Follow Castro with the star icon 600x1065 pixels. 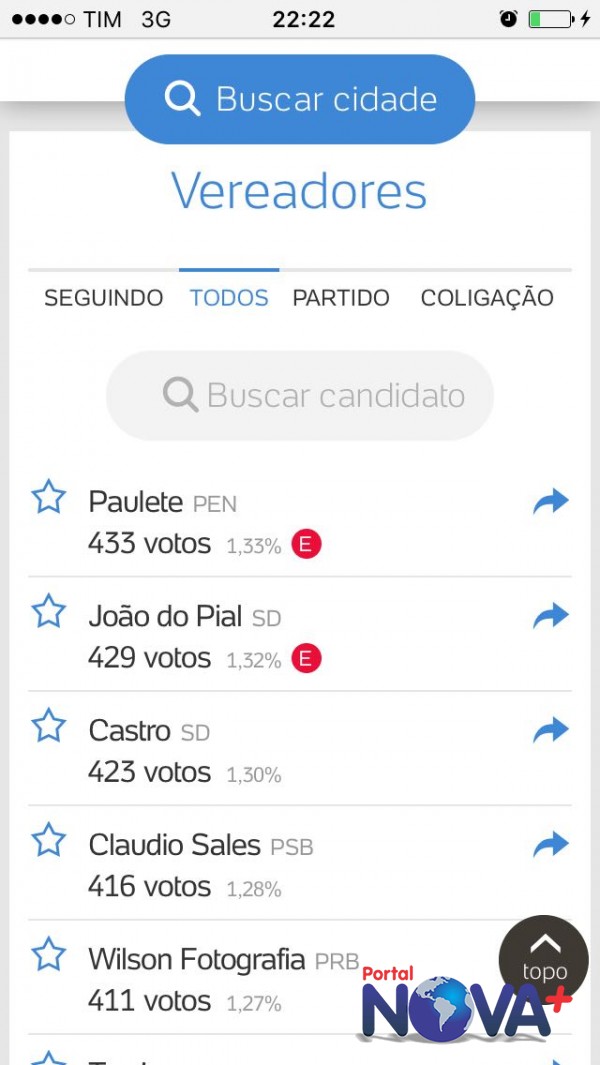[x=49, y=725]
